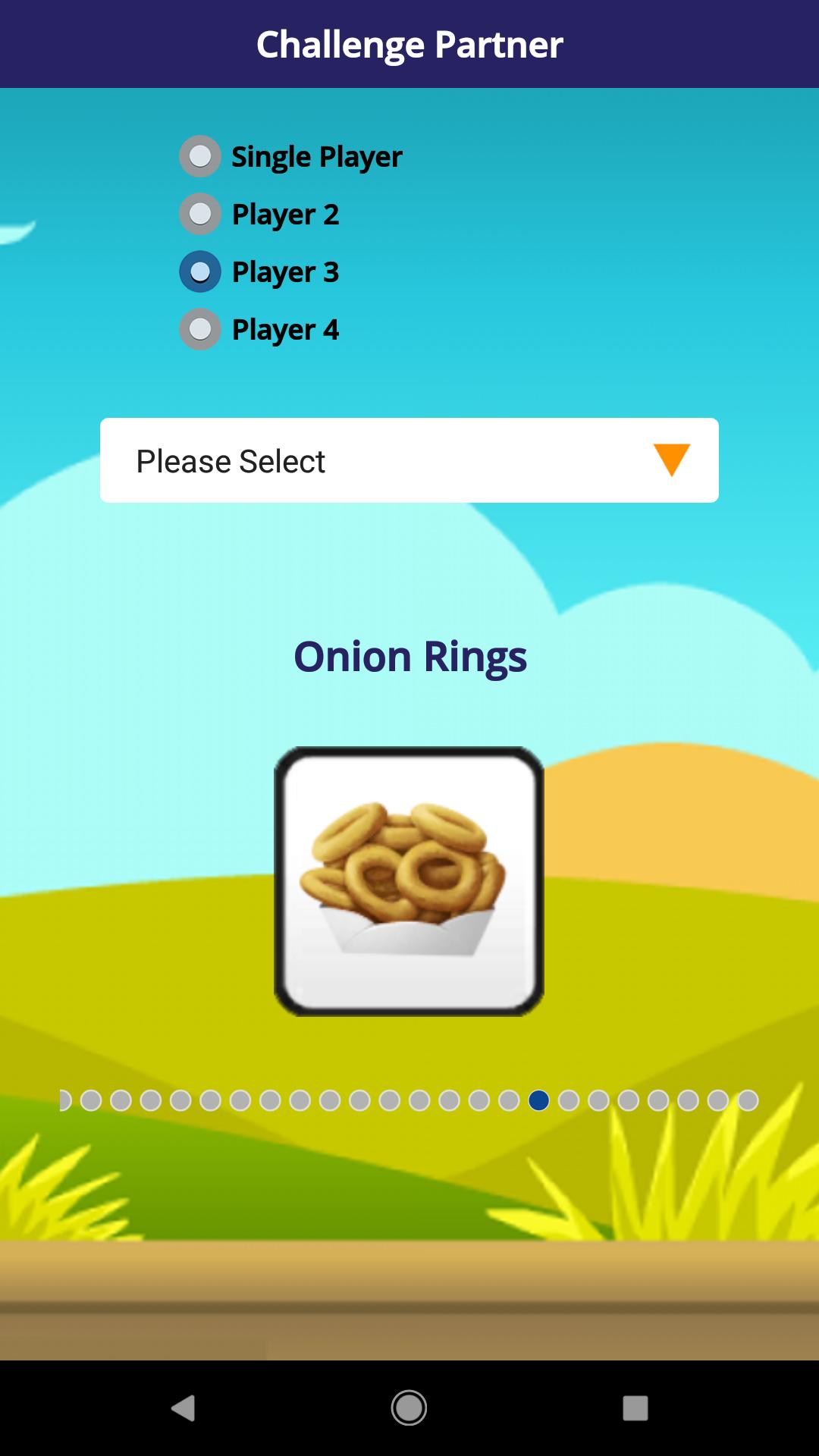Select the Player 4 radio button
The width and height of the screenshot is (819, 1456).
pyautogui.click(x=199, y=329)
